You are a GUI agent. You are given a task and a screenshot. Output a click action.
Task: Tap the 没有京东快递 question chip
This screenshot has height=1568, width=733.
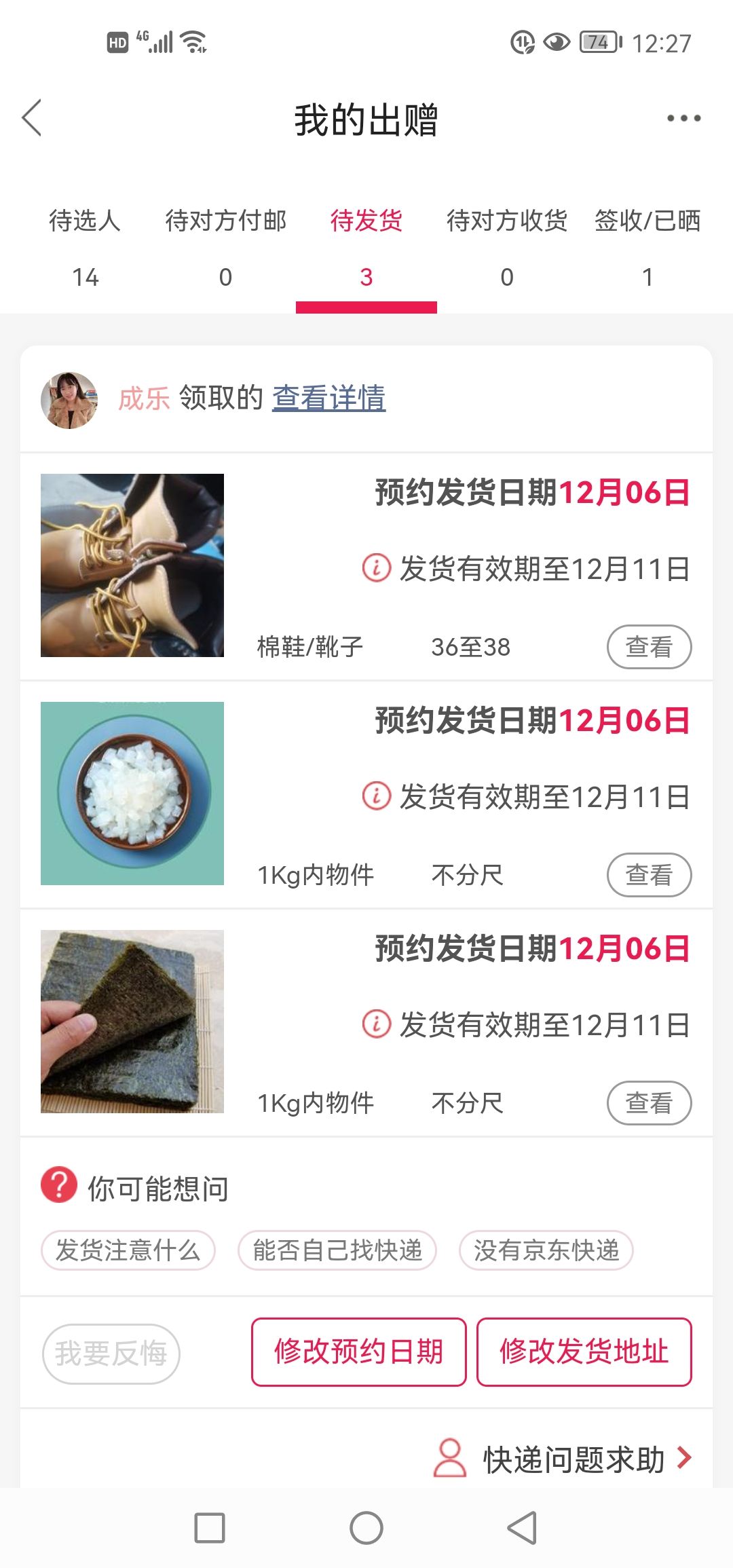[x=546, y=1250]
